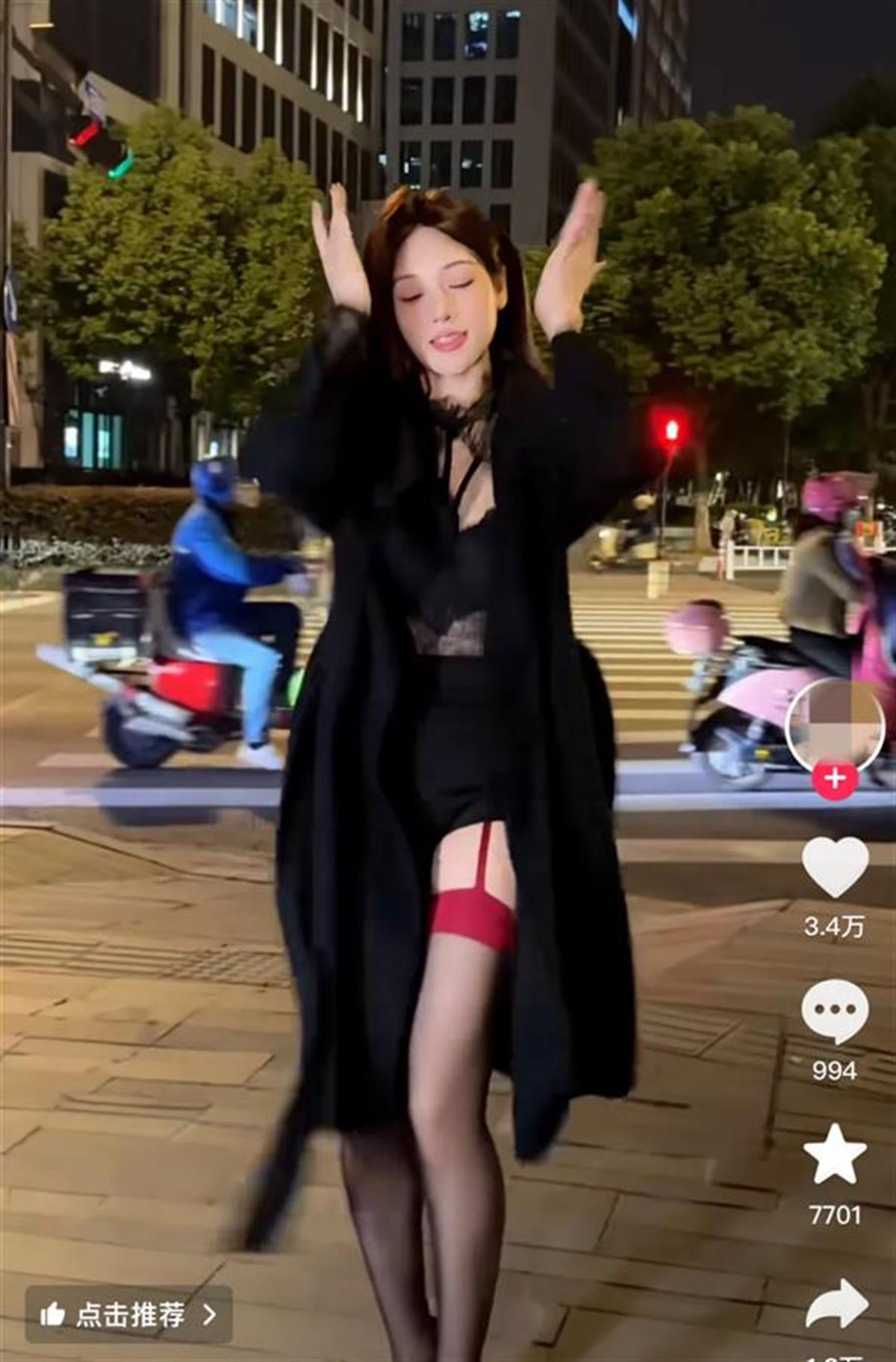Tap the star icon to save to collection
896x1362 pixels.
pos(837,1154)
